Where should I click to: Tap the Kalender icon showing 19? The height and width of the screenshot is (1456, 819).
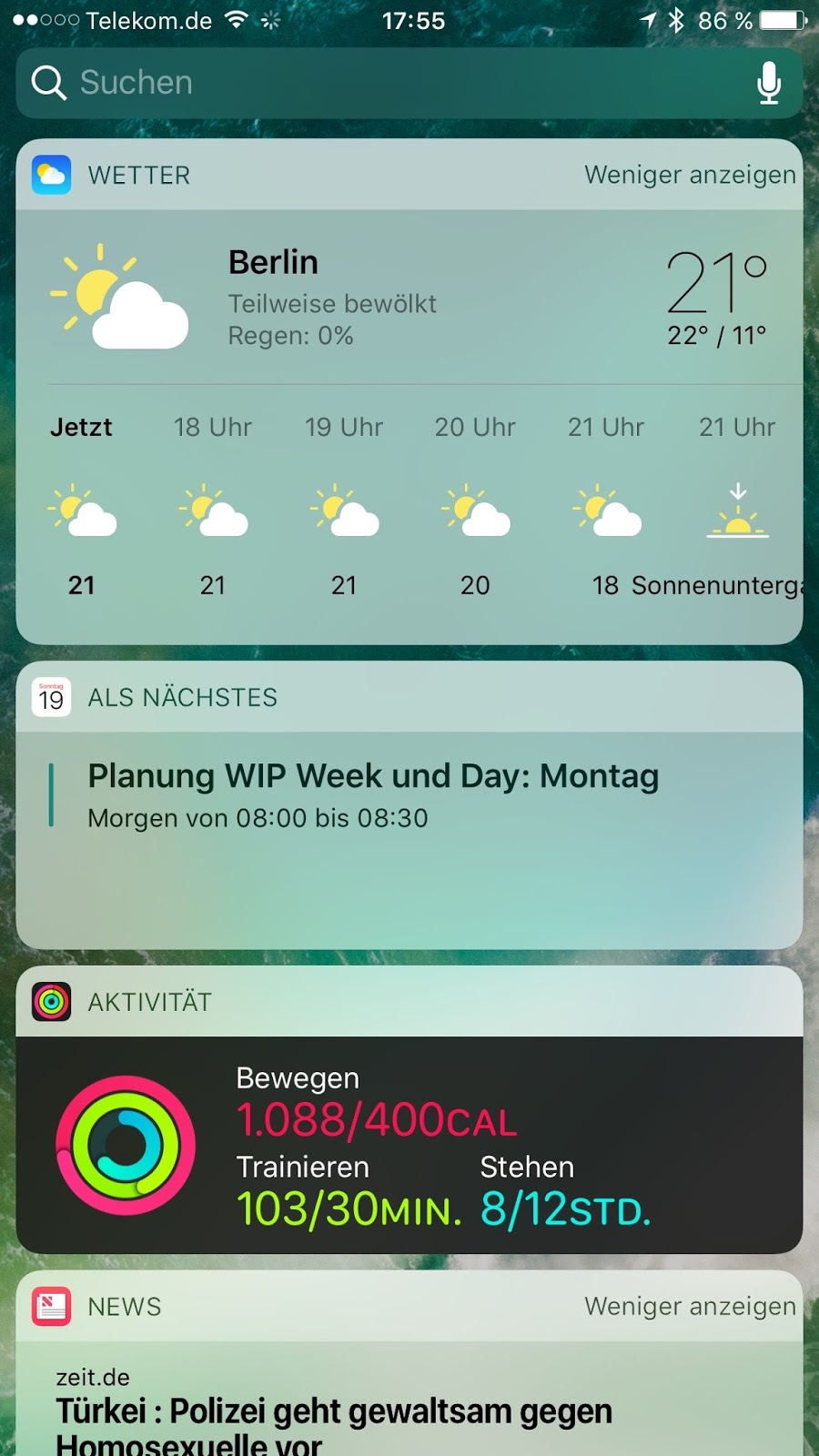coord(50,697)
